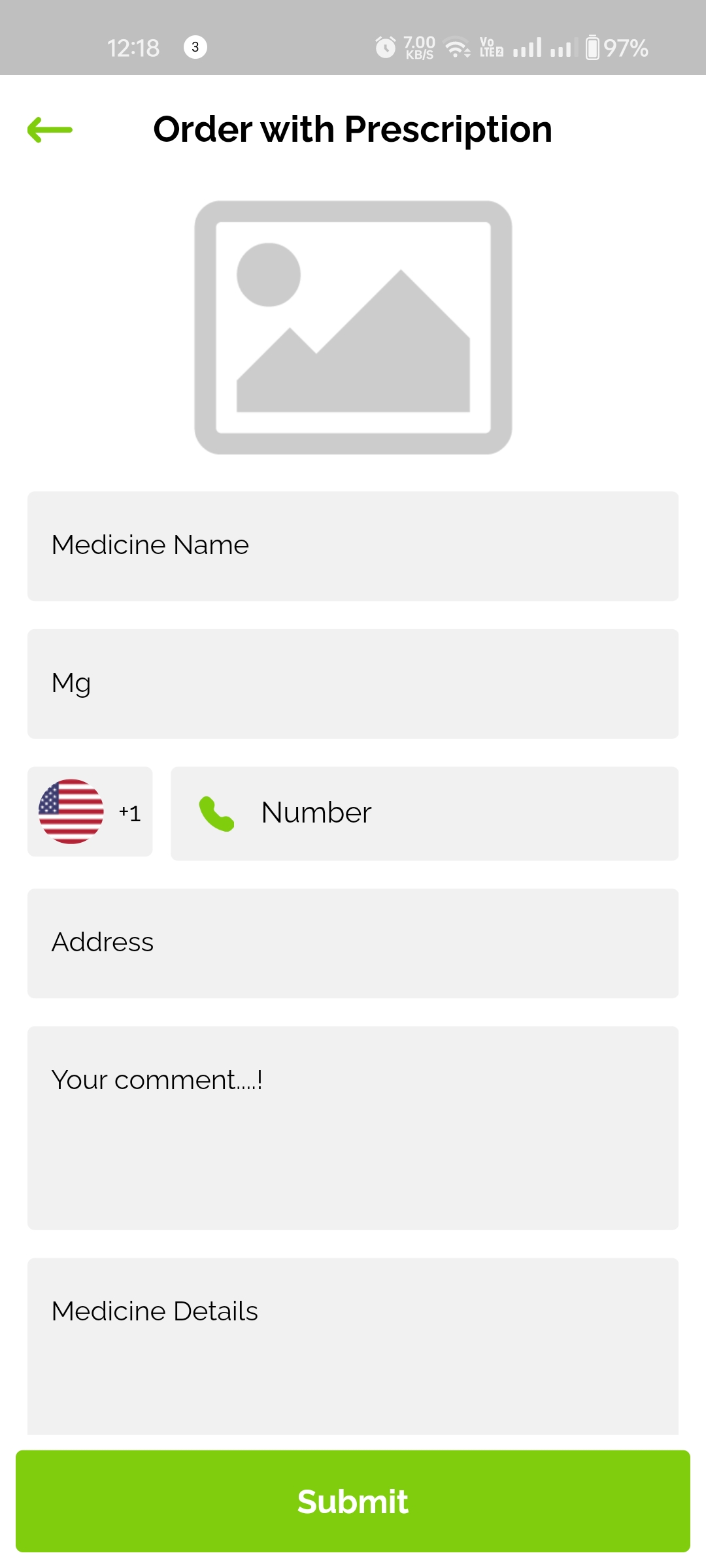Select the Mg dosage field

353,684
